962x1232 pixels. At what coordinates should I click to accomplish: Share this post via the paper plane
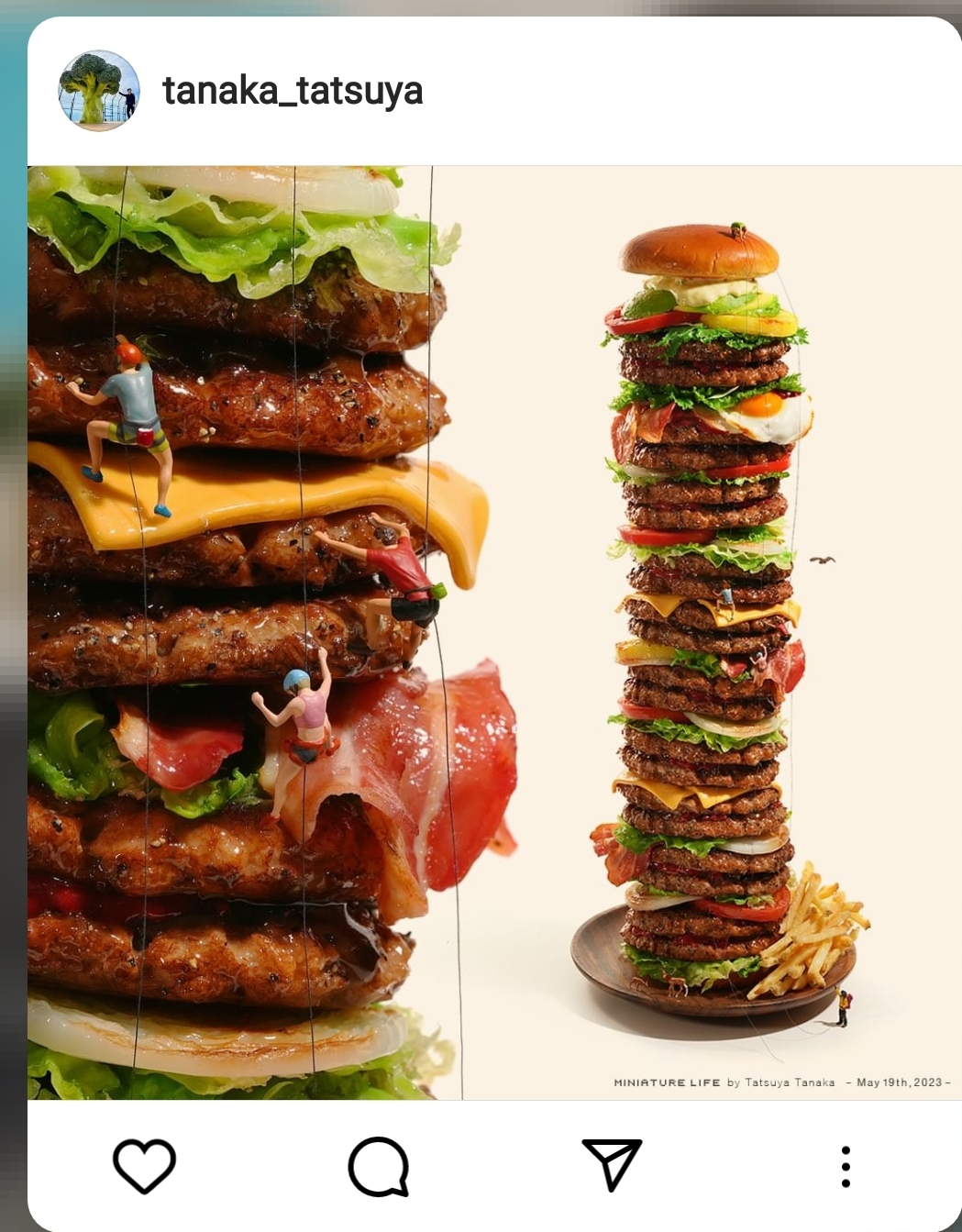[x=612, y=1165]
